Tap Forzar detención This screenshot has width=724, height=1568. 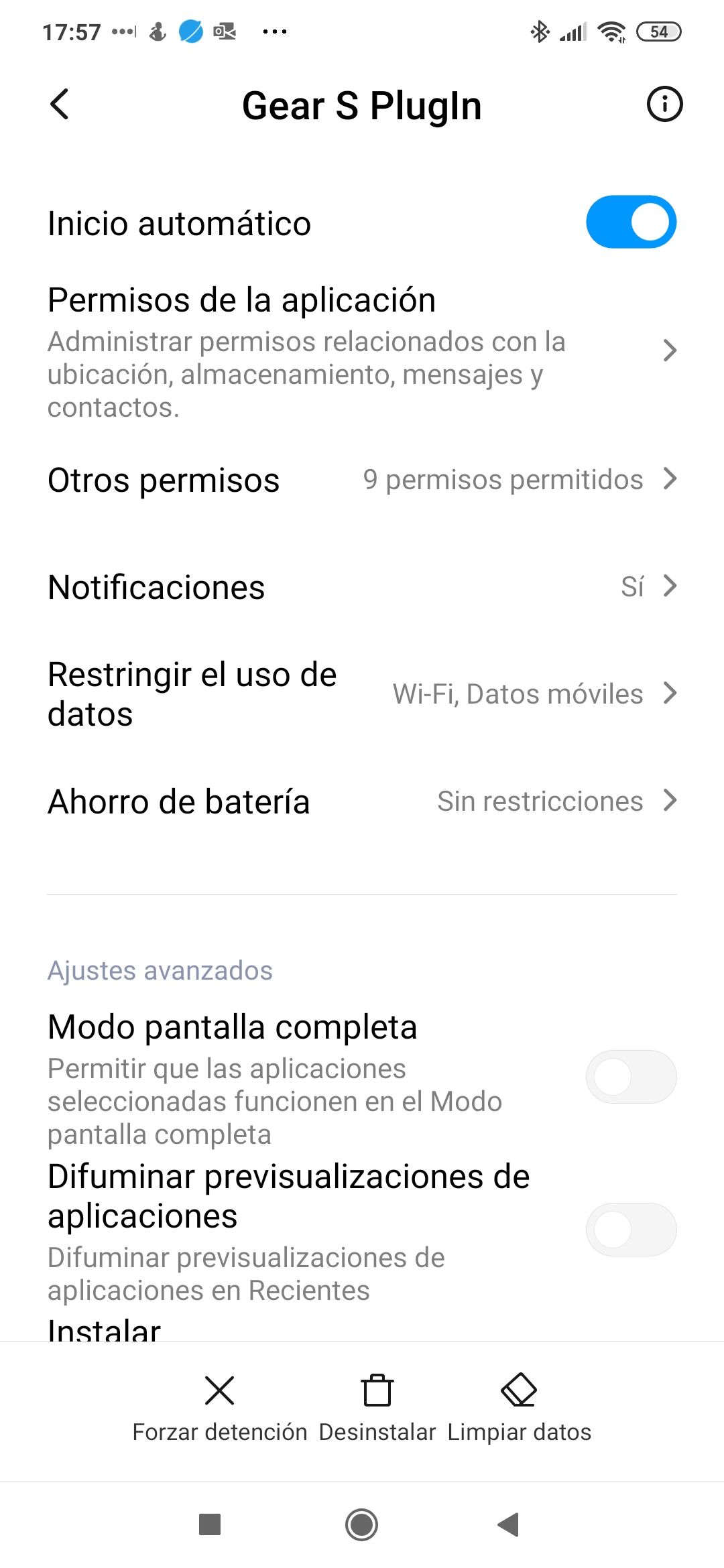(220, 1409)
